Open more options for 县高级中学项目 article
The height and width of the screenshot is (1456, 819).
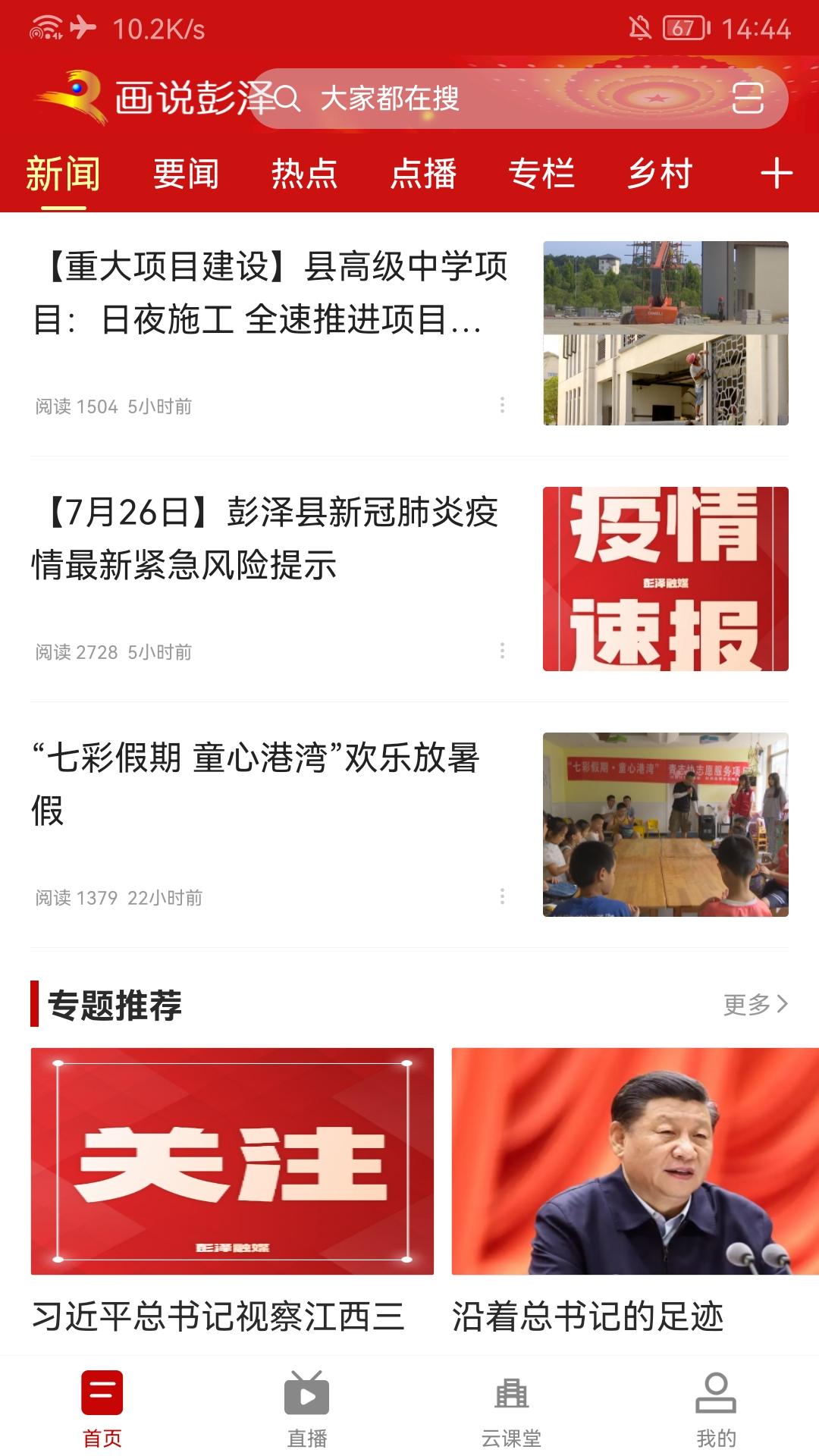point(502,405)
